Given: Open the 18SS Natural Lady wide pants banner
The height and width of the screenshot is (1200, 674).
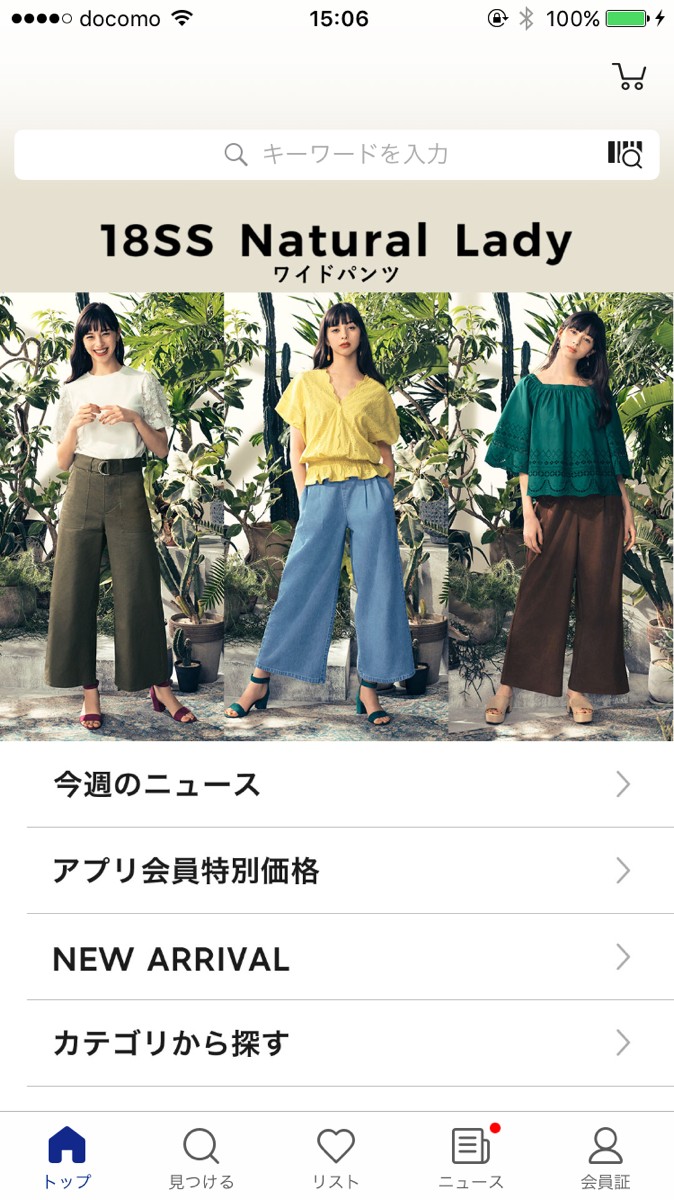Looking at the screenshot, I should 337,476.
